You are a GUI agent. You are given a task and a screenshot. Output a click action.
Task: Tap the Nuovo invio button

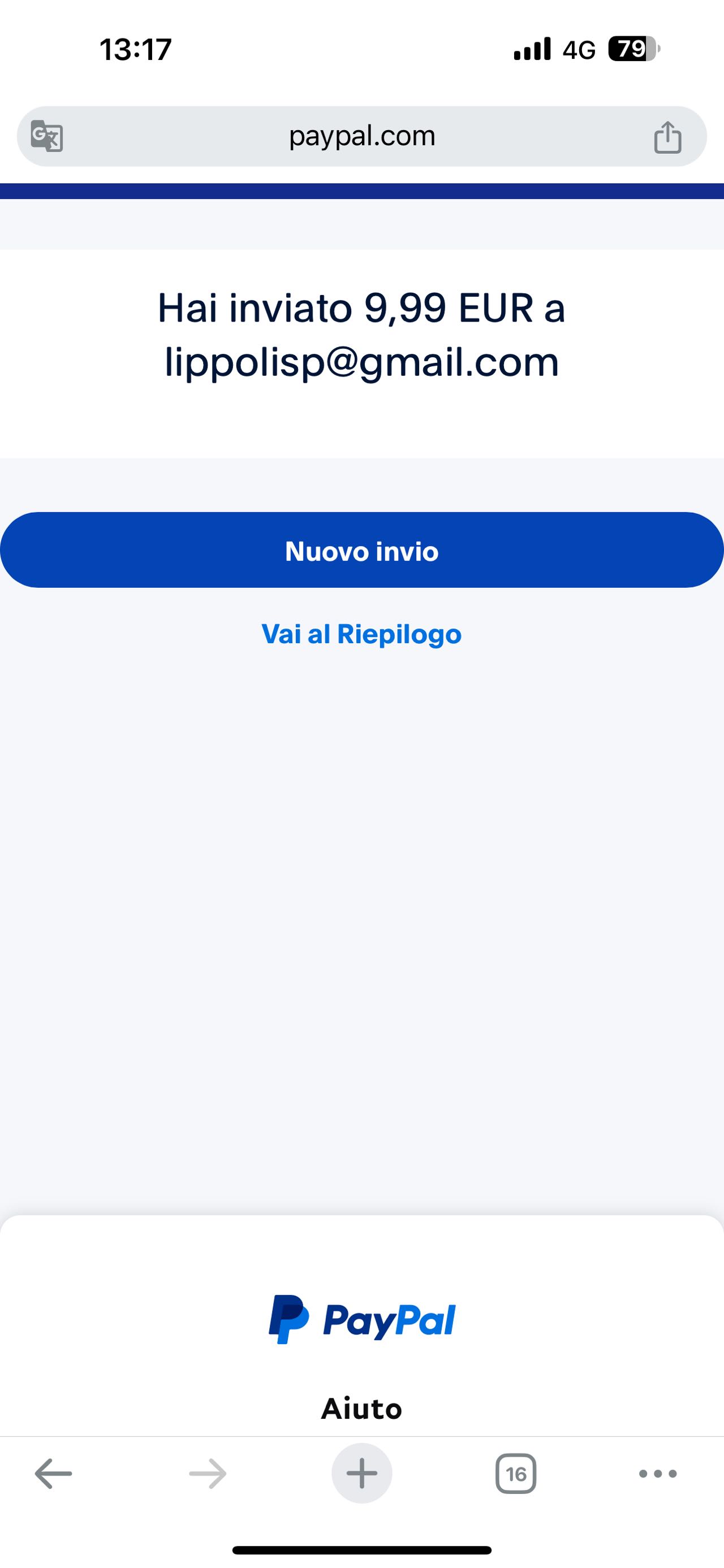click(x=361, y=550)
